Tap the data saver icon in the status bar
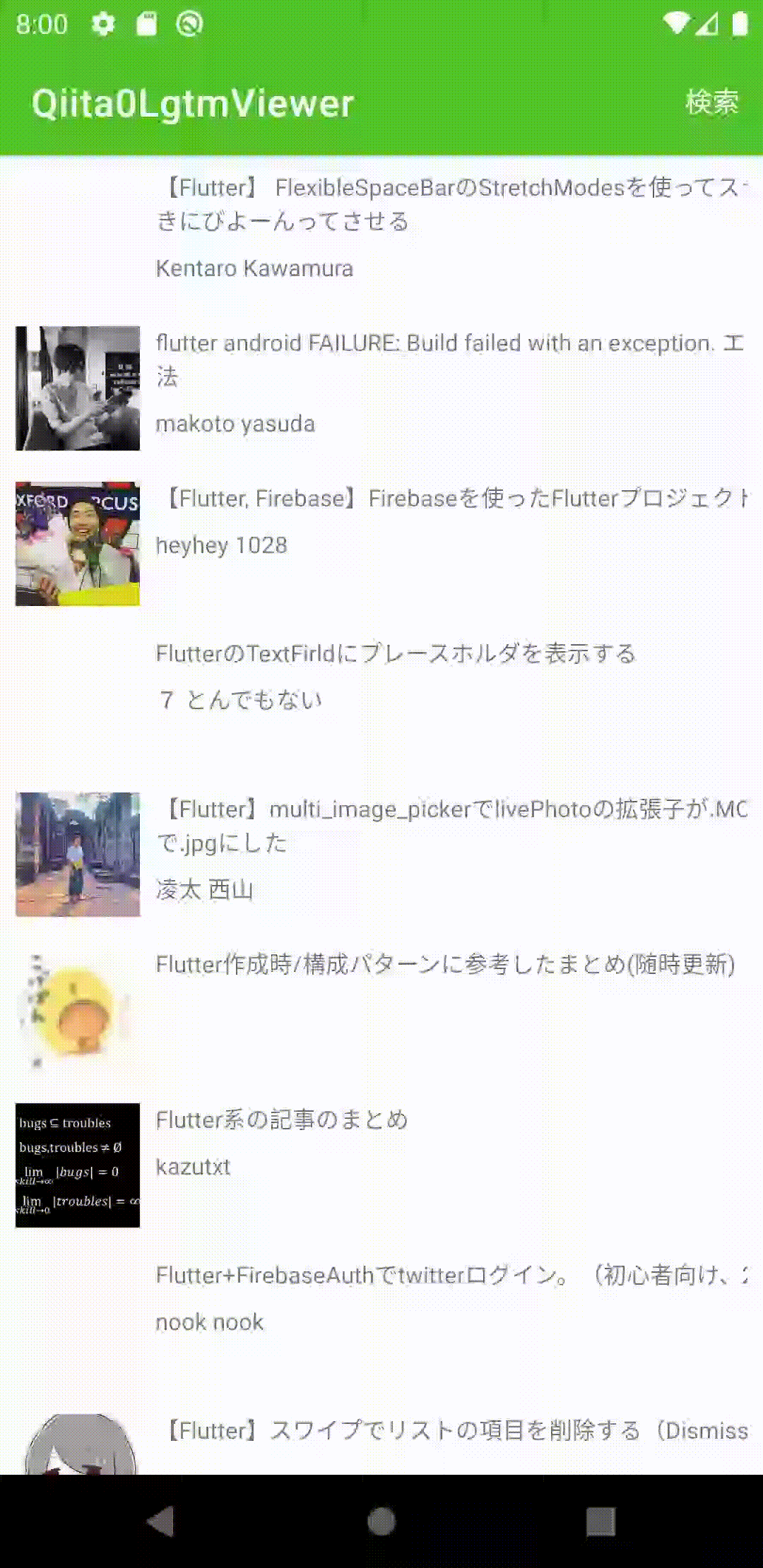763x1568 pixels. (187, 23)
